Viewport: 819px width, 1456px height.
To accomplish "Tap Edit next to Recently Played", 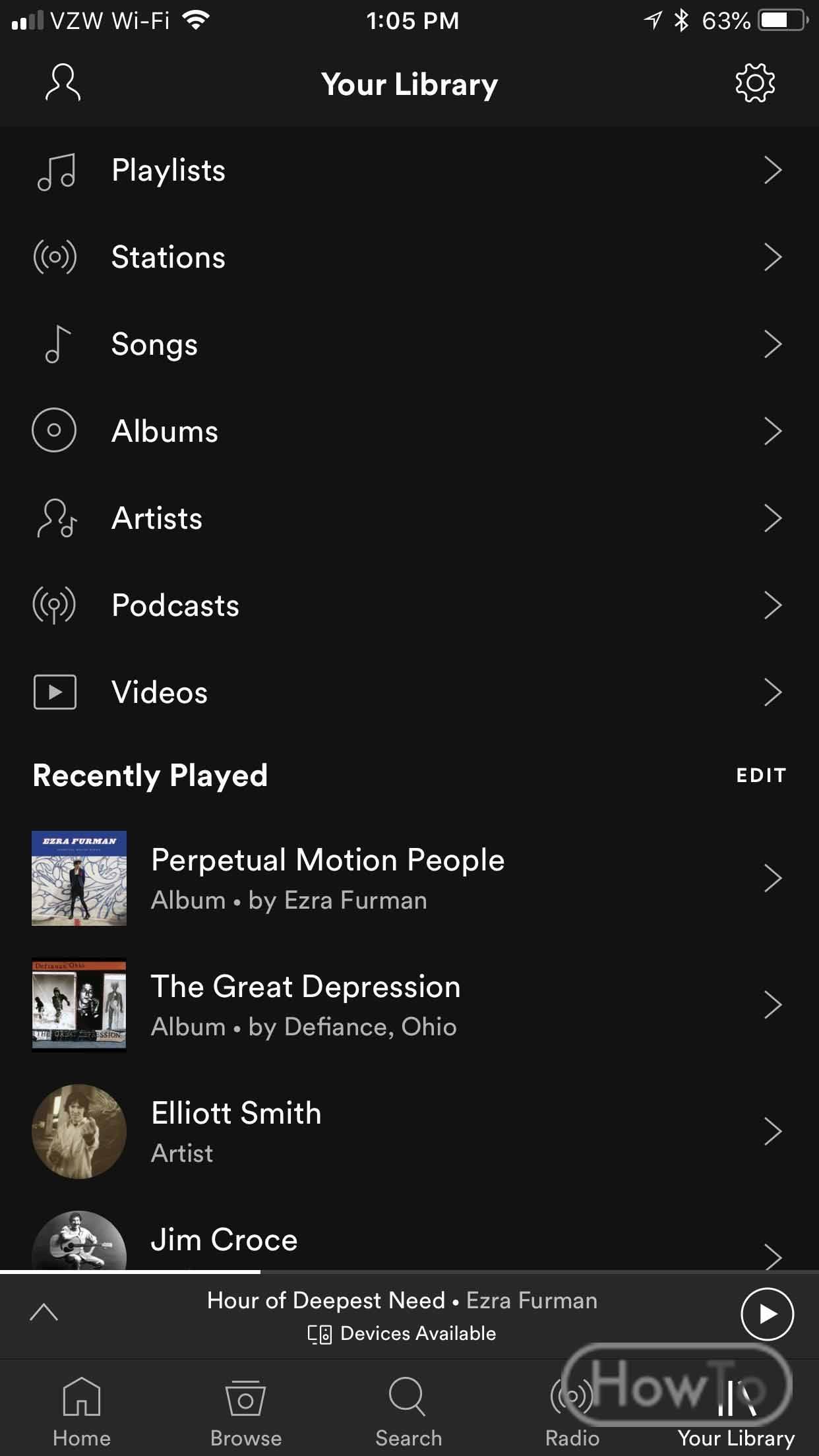I will [x=761, y=775].
